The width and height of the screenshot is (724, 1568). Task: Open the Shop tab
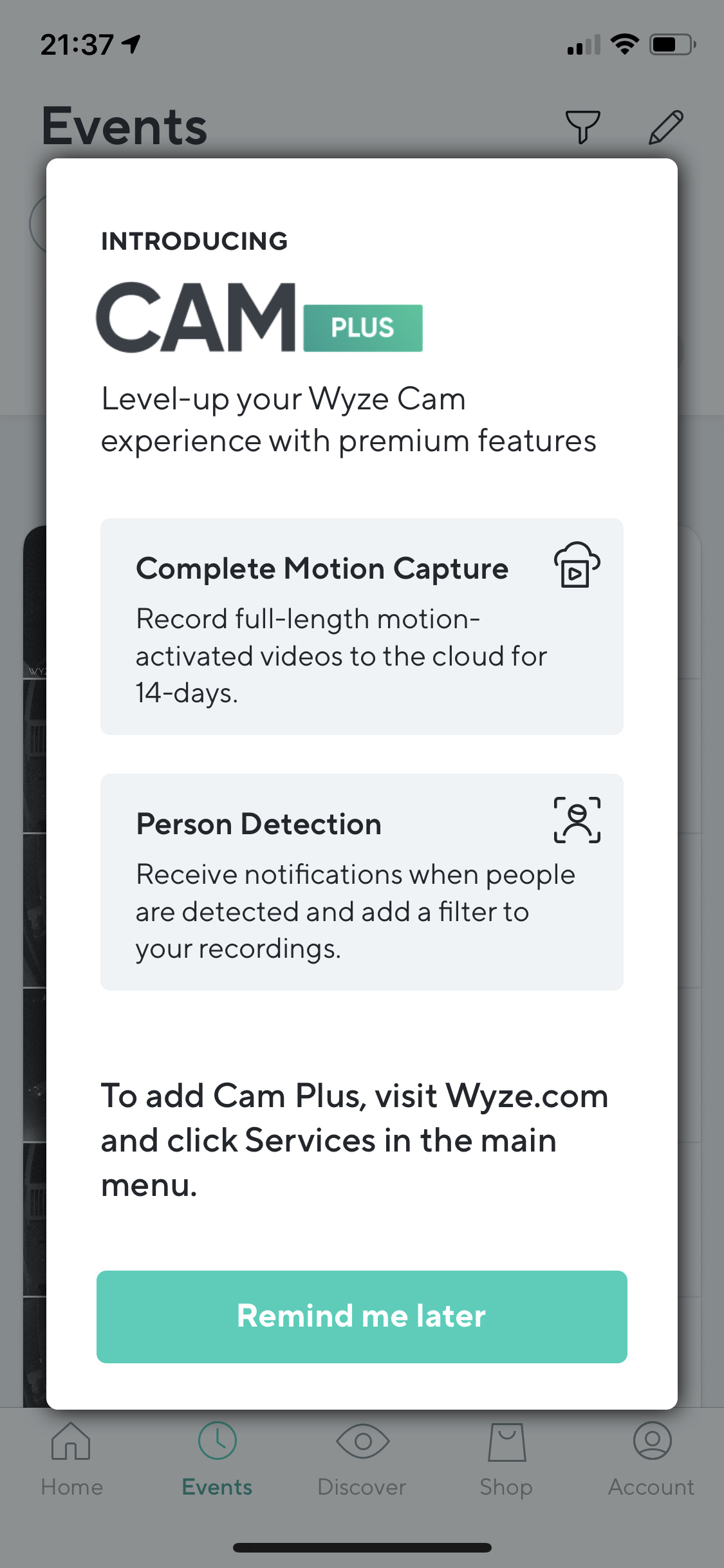click(506, 1459)
